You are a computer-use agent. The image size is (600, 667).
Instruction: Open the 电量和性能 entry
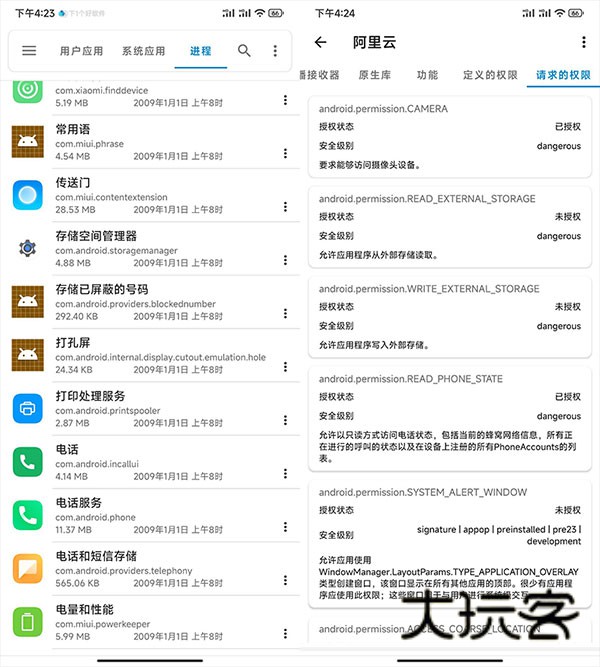coord(140,622)
